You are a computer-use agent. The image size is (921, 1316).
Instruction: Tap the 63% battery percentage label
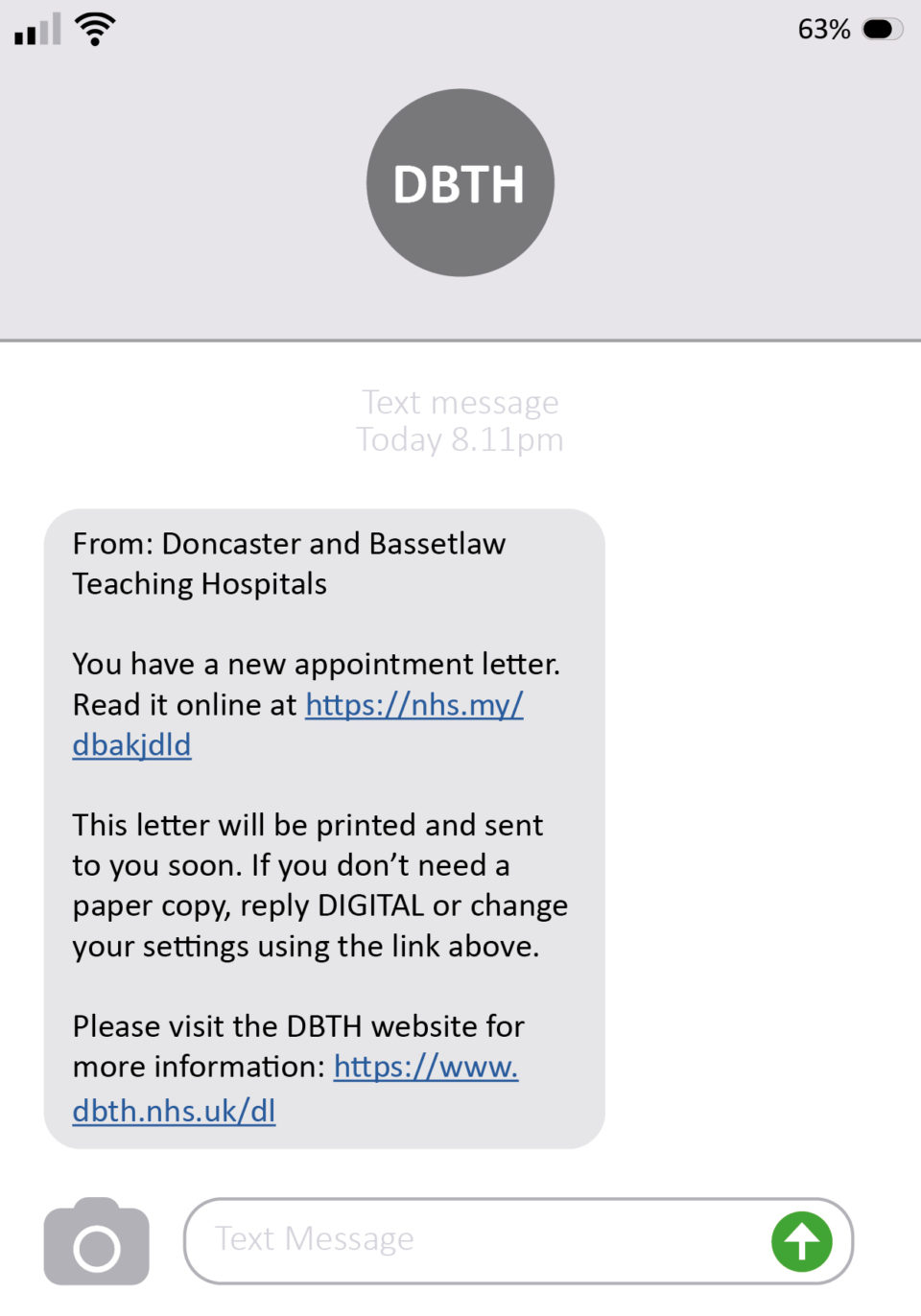pos(823,29)
